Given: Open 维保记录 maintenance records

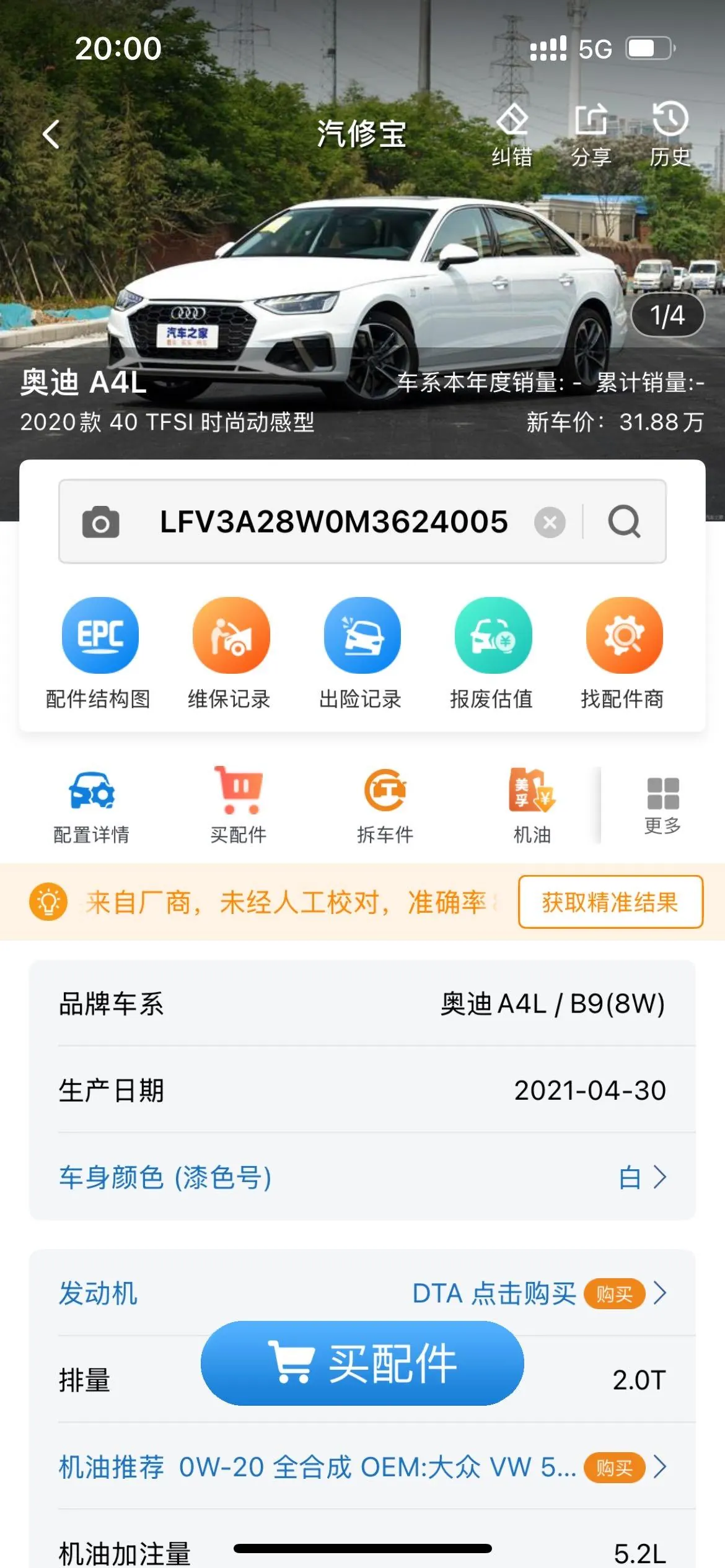Looking at the screenshot, I should (x=231, y=653).
